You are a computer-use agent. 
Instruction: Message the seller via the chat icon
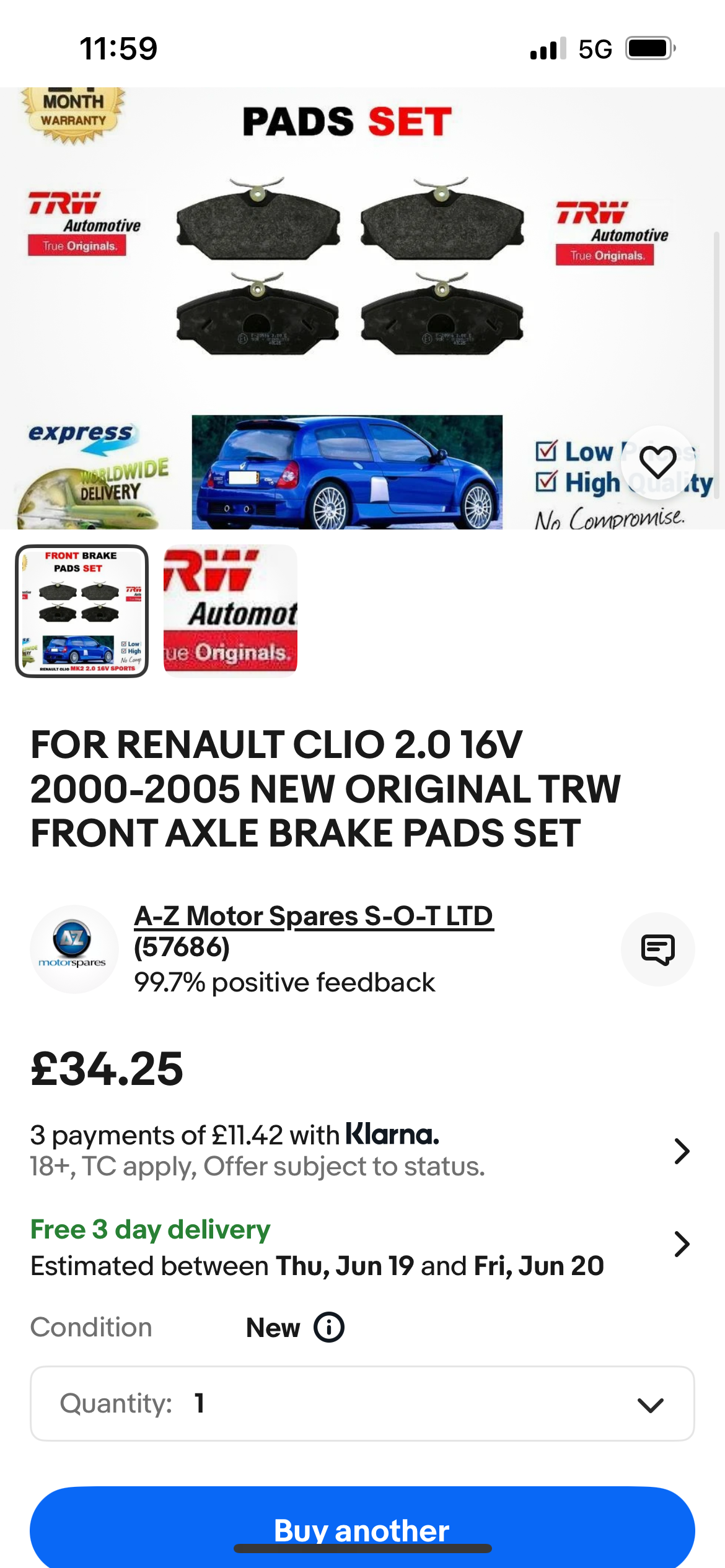coord(657,949)
